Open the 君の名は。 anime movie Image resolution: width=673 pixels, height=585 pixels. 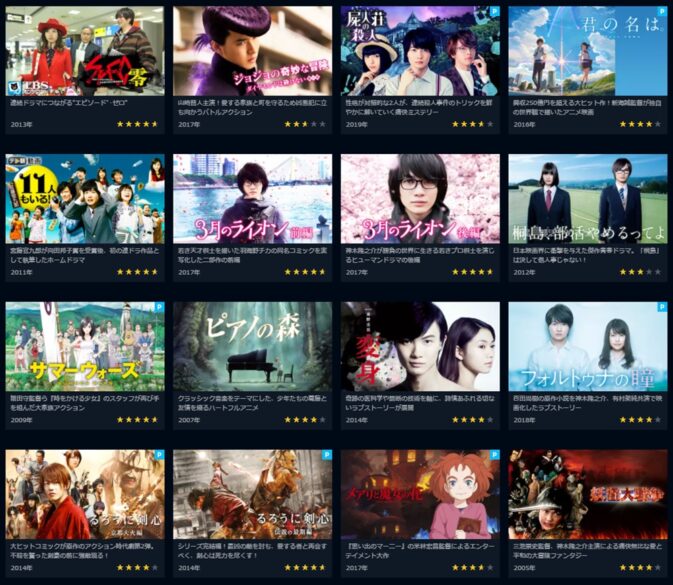coord(587,50)
